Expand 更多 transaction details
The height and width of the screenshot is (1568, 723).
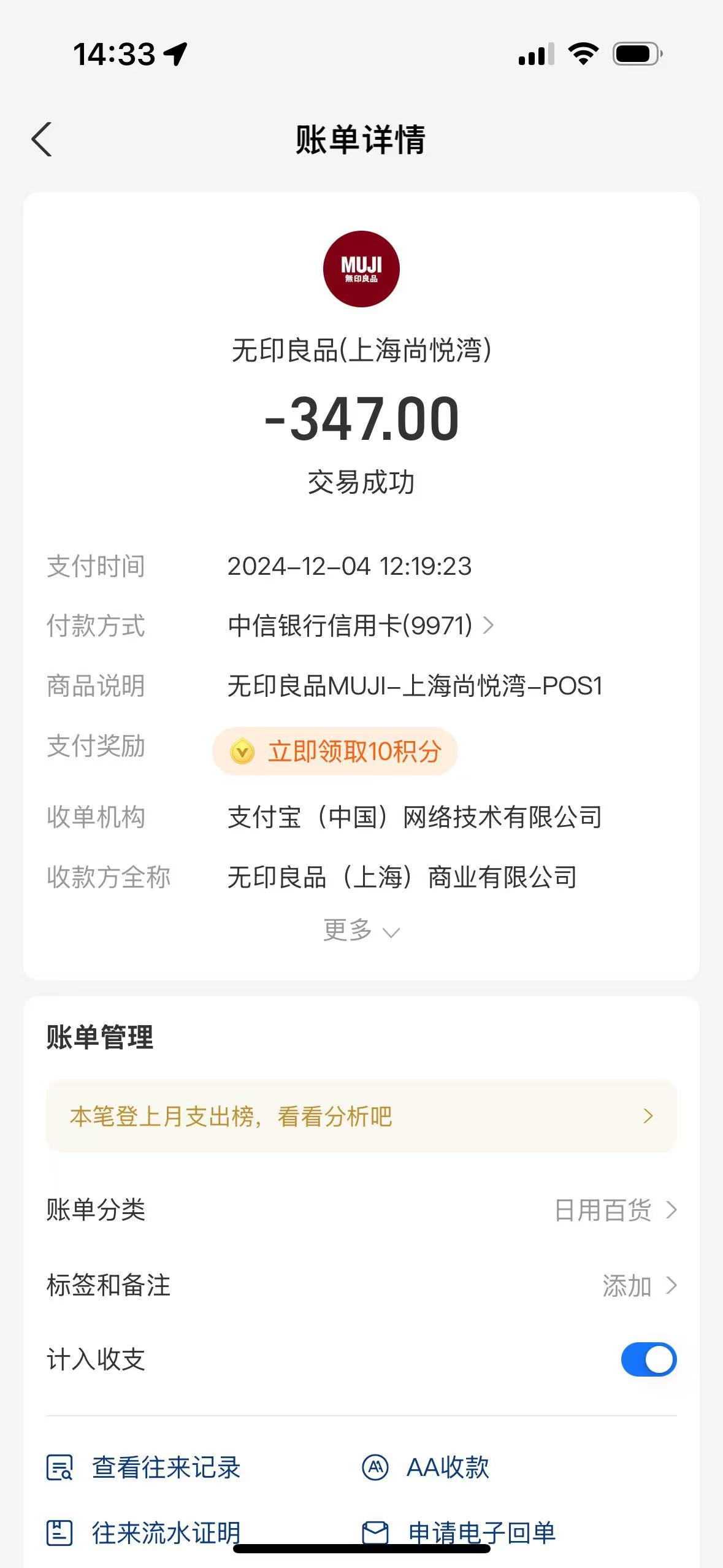[361, 931]
